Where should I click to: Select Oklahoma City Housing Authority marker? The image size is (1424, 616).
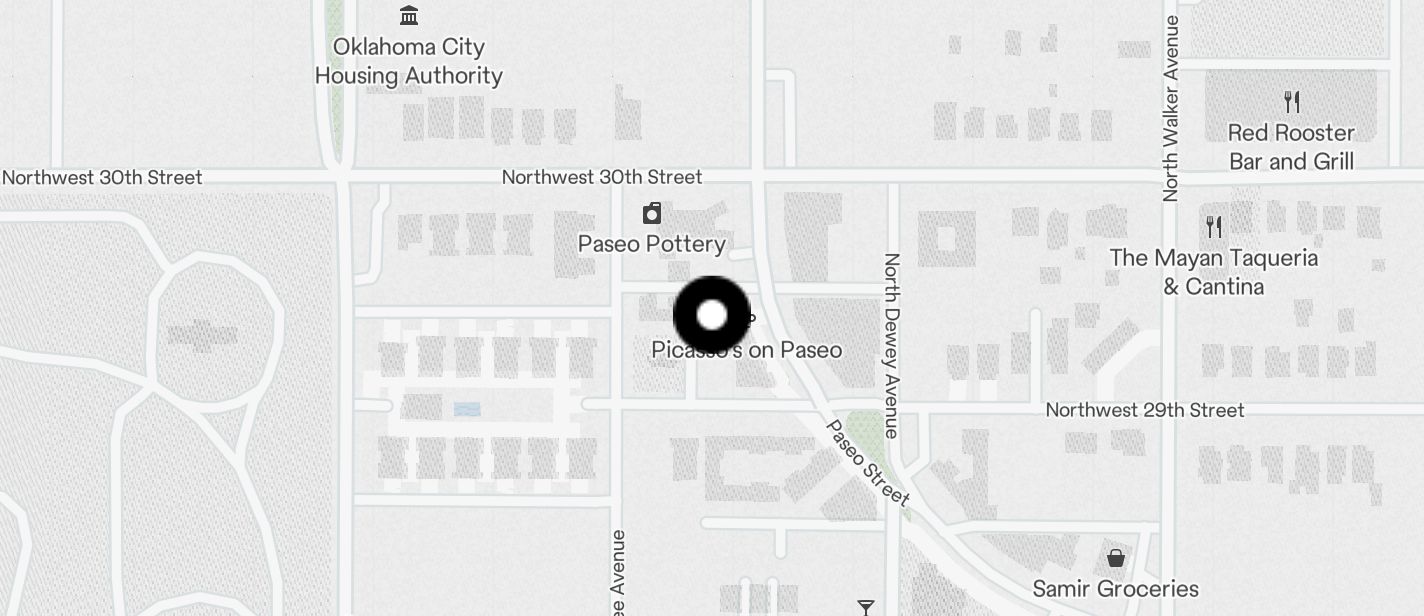coord(408,16)
